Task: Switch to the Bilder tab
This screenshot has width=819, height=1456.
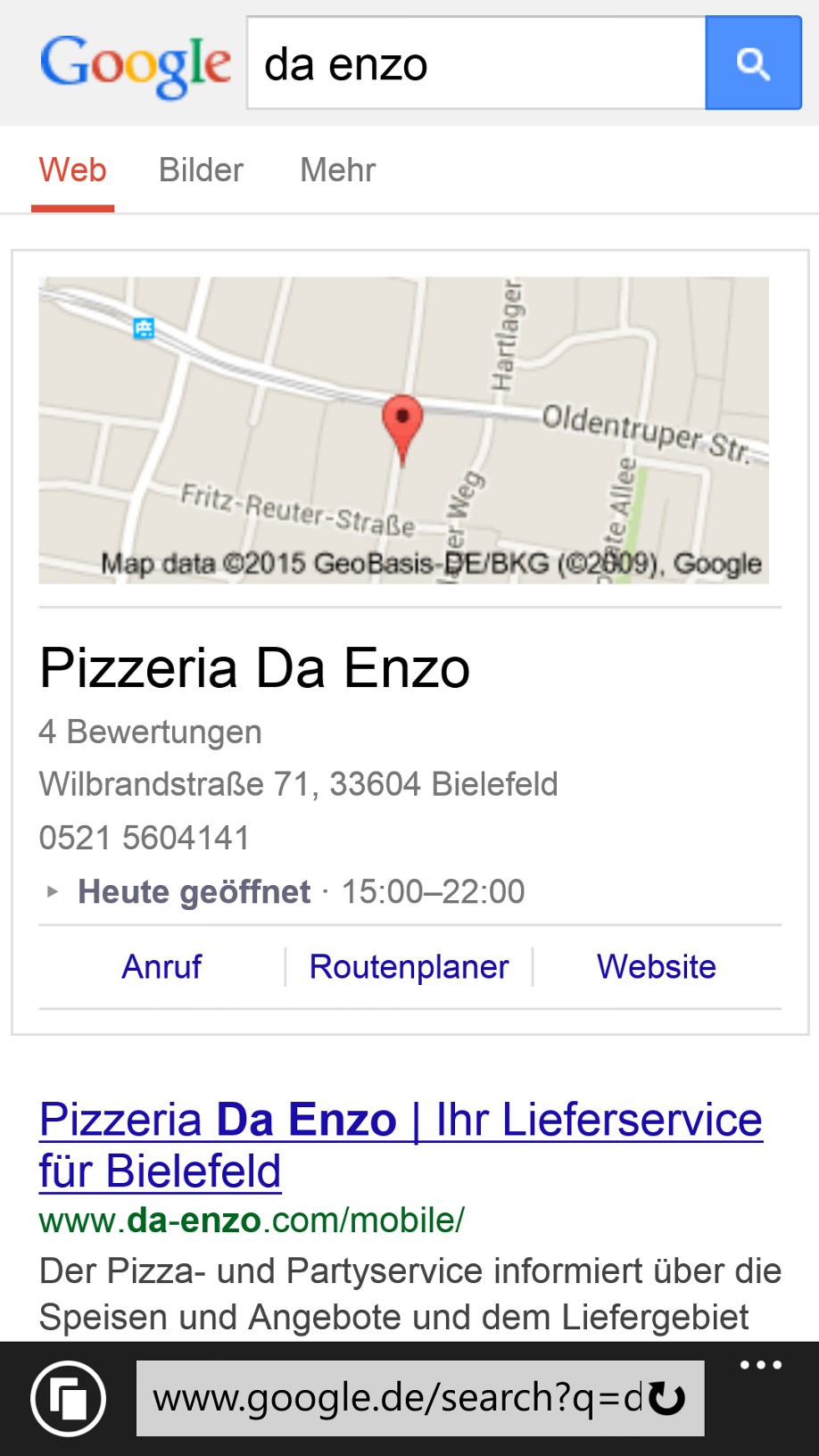Action: (201, 170)
